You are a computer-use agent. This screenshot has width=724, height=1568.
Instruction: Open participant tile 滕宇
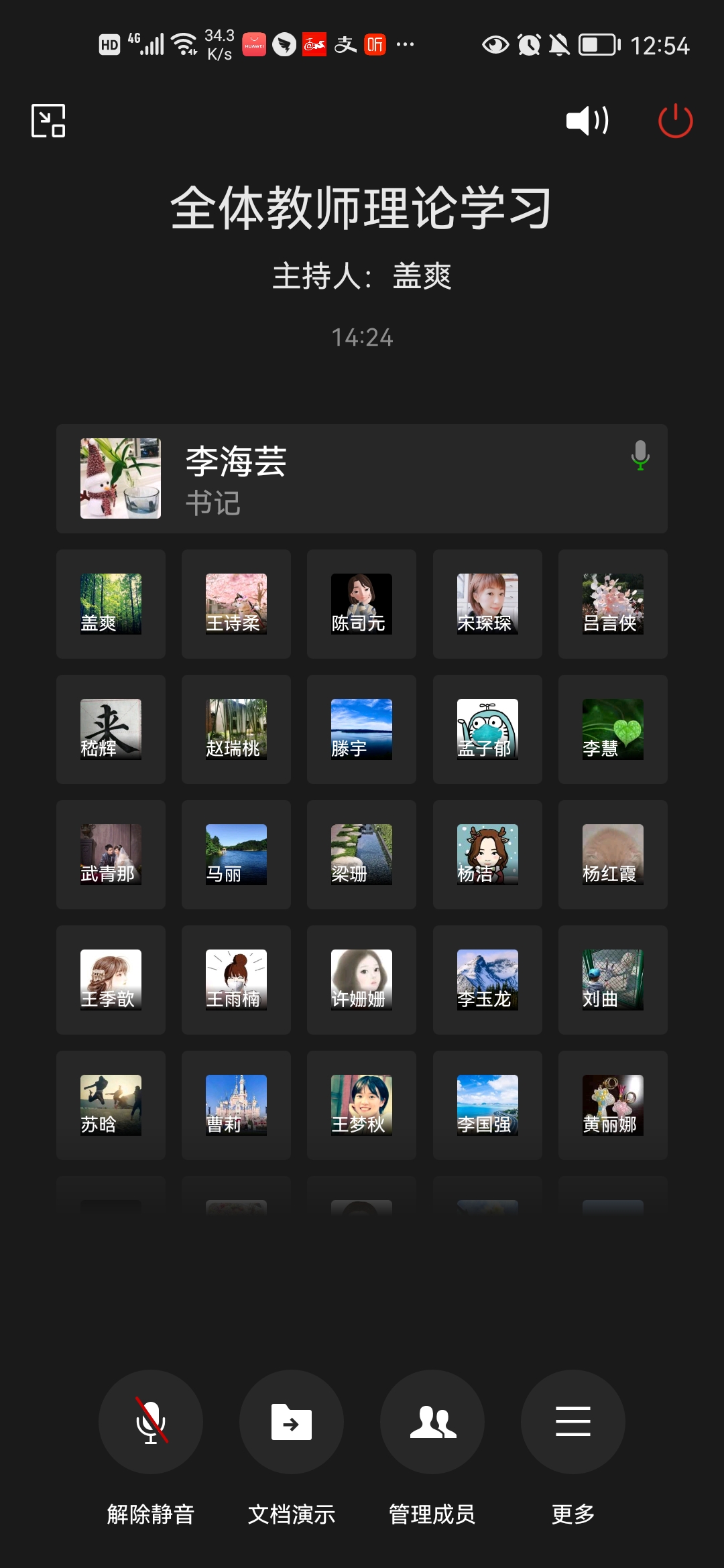pos(361,729)
